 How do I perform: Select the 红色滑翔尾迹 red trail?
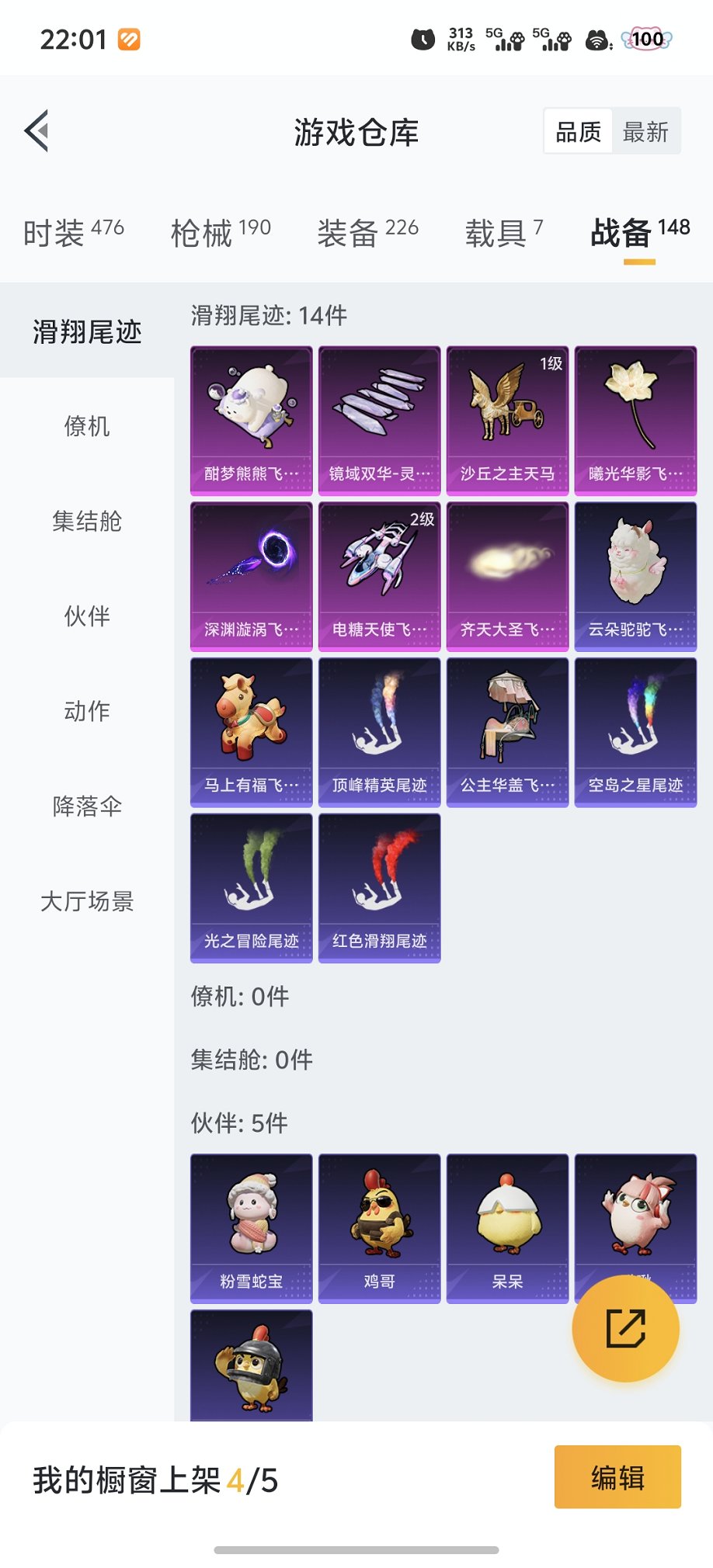pyautogui.click(x=378, y=889)
